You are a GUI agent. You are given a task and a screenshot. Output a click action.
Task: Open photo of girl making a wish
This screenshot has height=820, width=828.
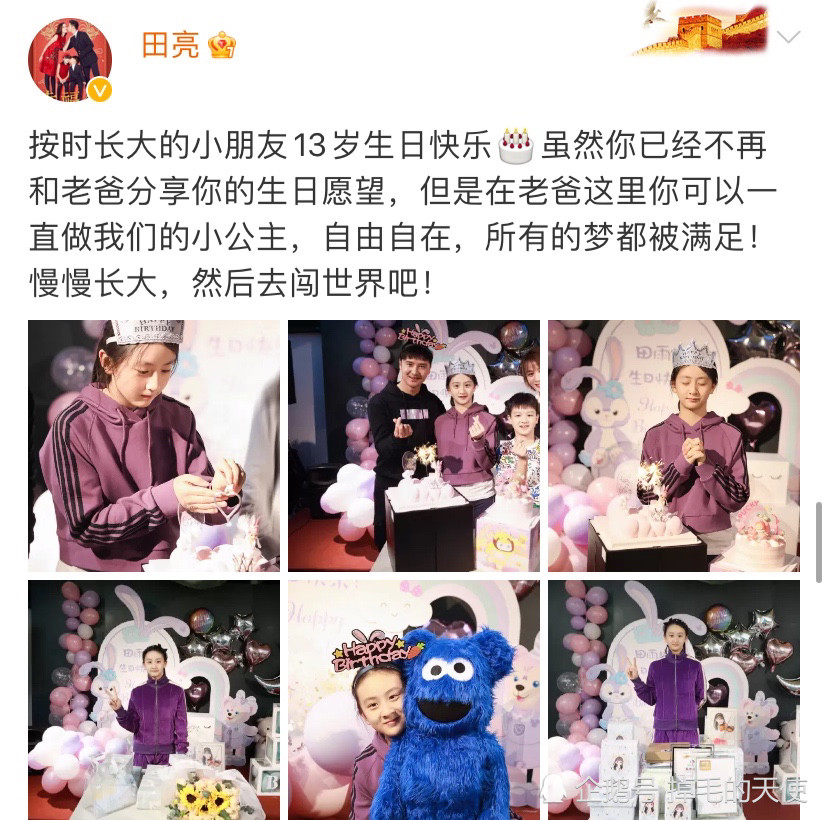point(674,446)
